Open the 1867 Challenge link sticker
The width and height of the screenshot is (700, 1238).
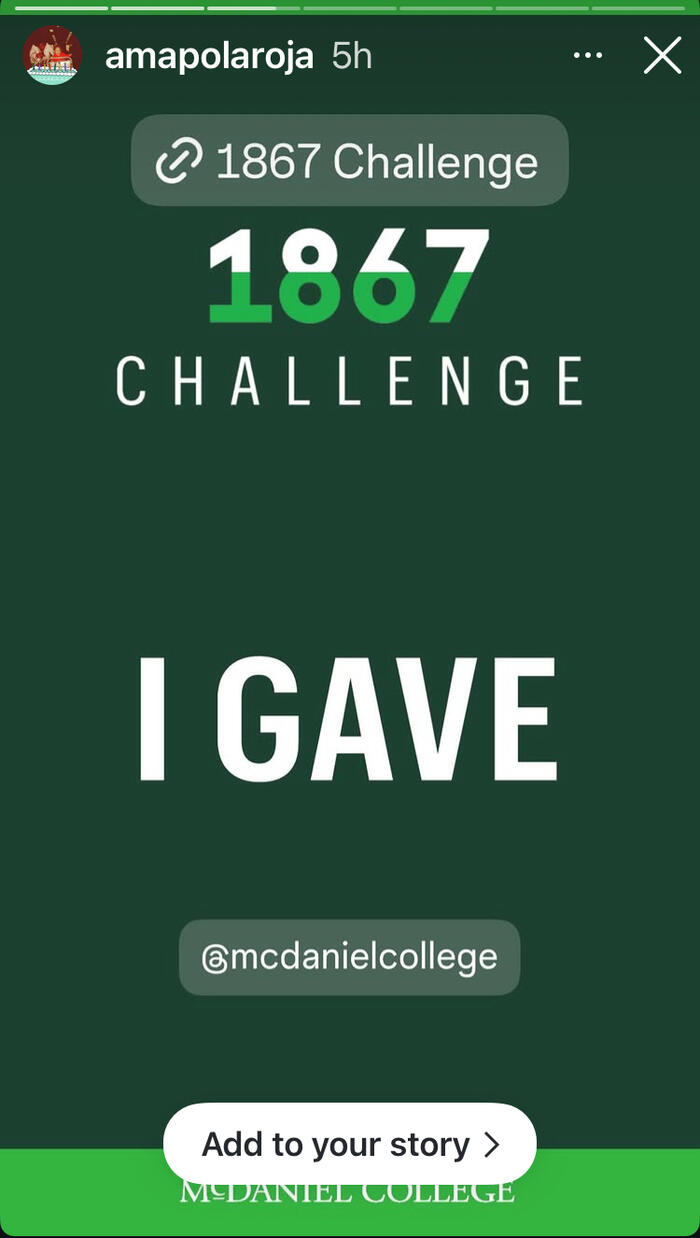tap(350, 161)
